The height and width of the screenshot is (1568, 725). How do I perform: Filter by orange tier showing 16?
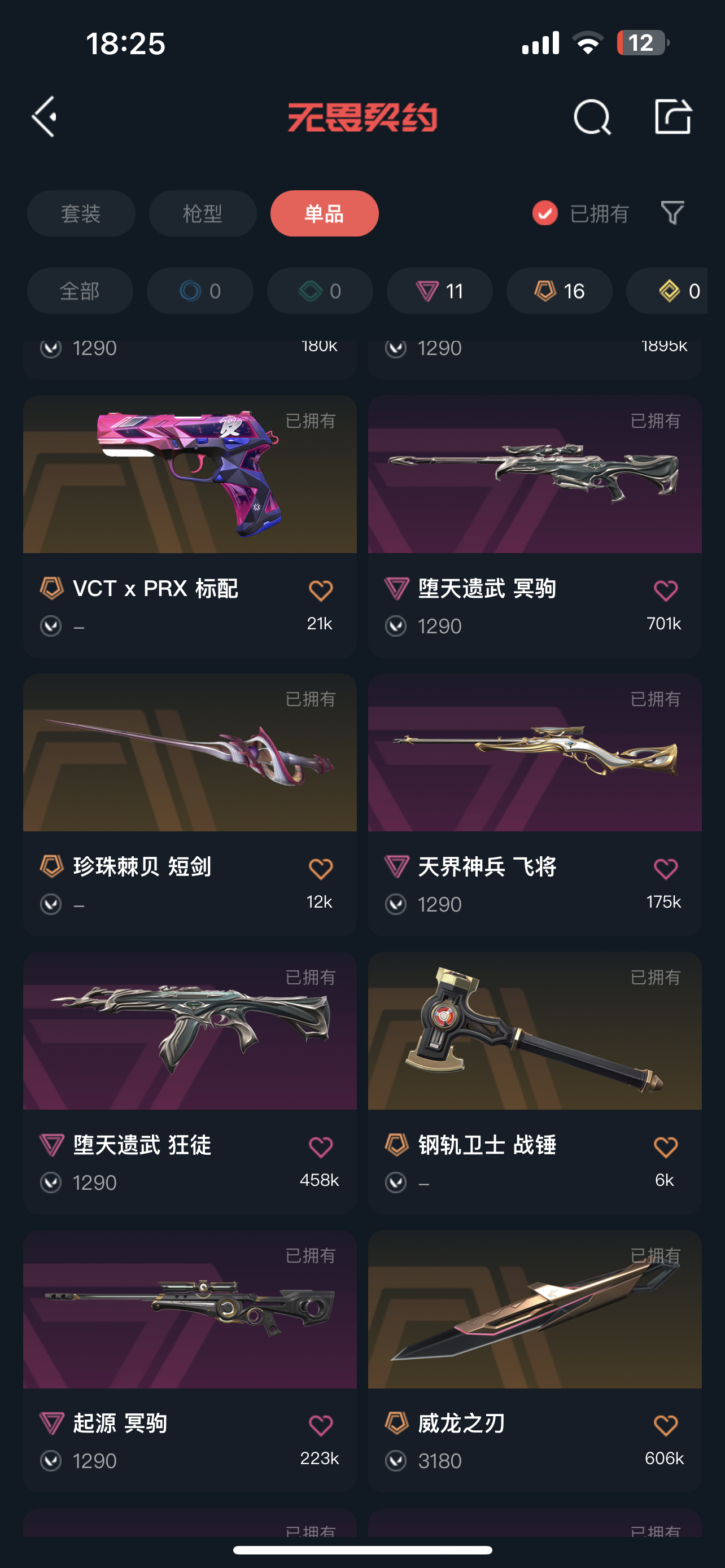click(560, 291)
